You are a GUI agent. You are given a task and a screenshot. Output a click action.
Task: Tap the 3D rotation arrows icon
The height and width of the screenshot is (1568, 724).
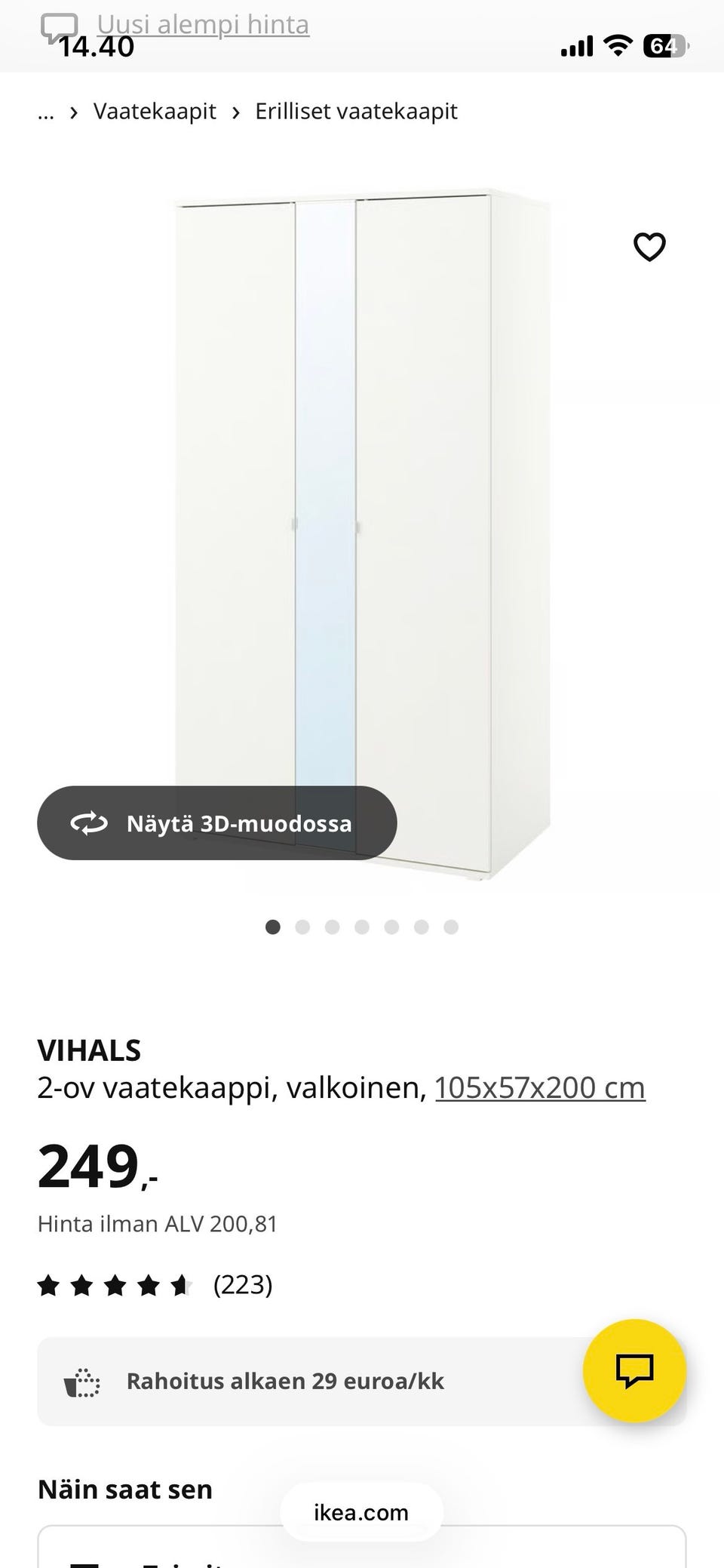(x=88, y=824)
